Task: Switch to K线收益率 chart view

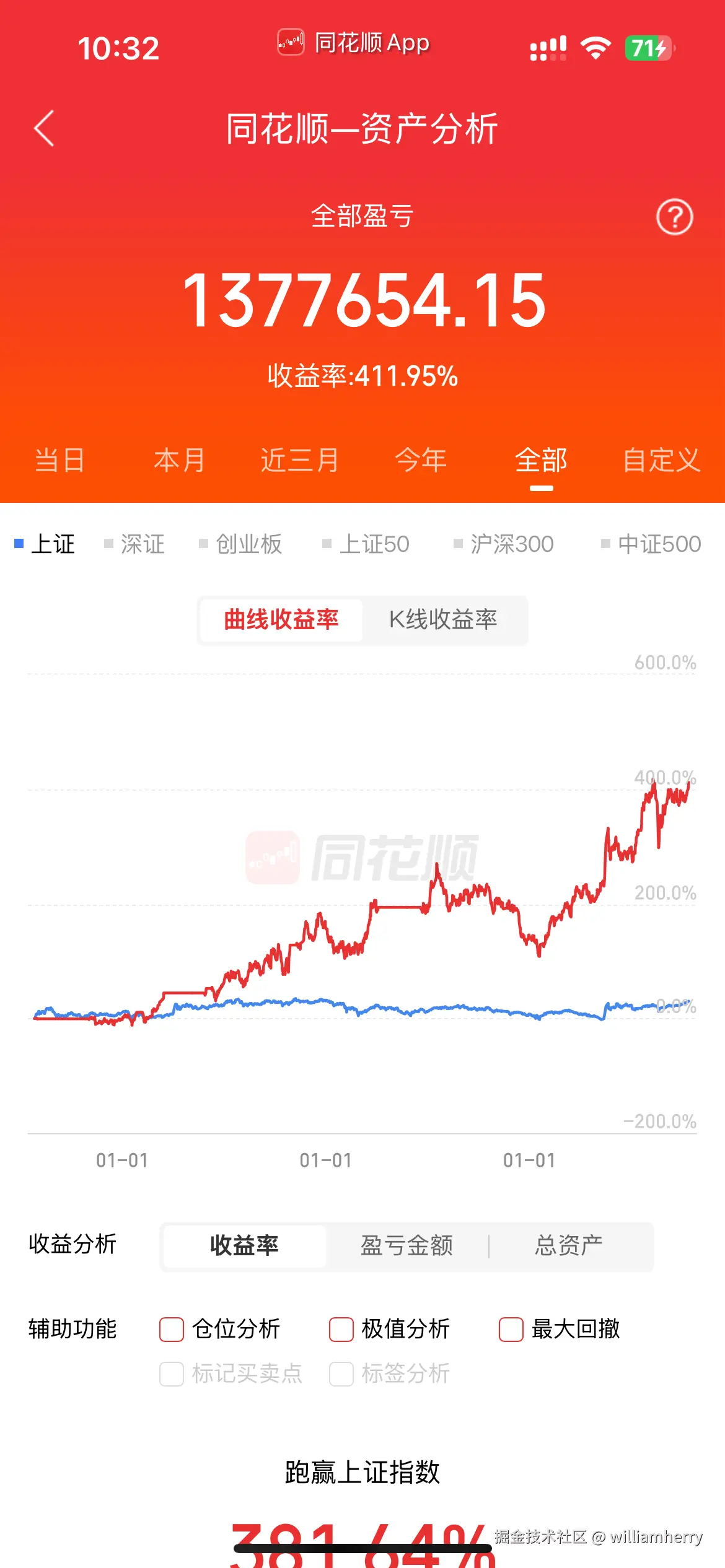Action: pyautogui.click(x=444, y=621)
